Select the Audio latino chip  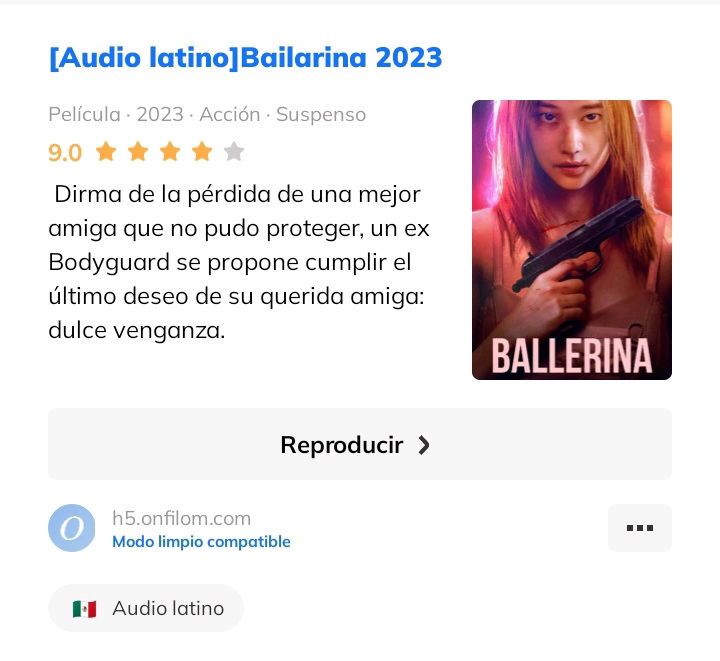(146, 608)
